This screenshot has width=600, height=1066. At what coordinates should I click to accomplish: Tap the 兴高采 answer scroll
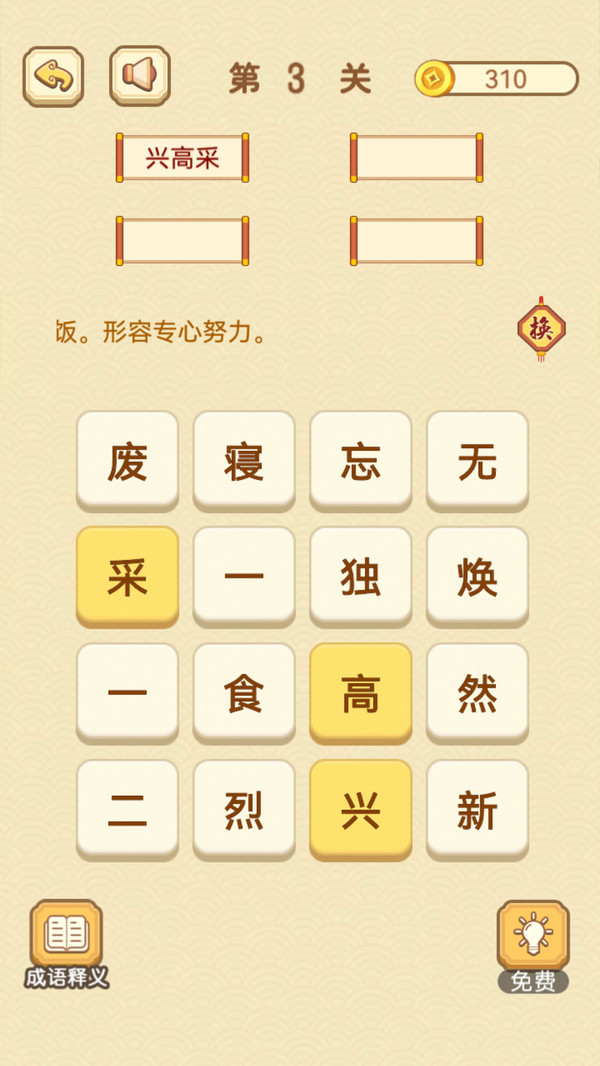(182, 158)
